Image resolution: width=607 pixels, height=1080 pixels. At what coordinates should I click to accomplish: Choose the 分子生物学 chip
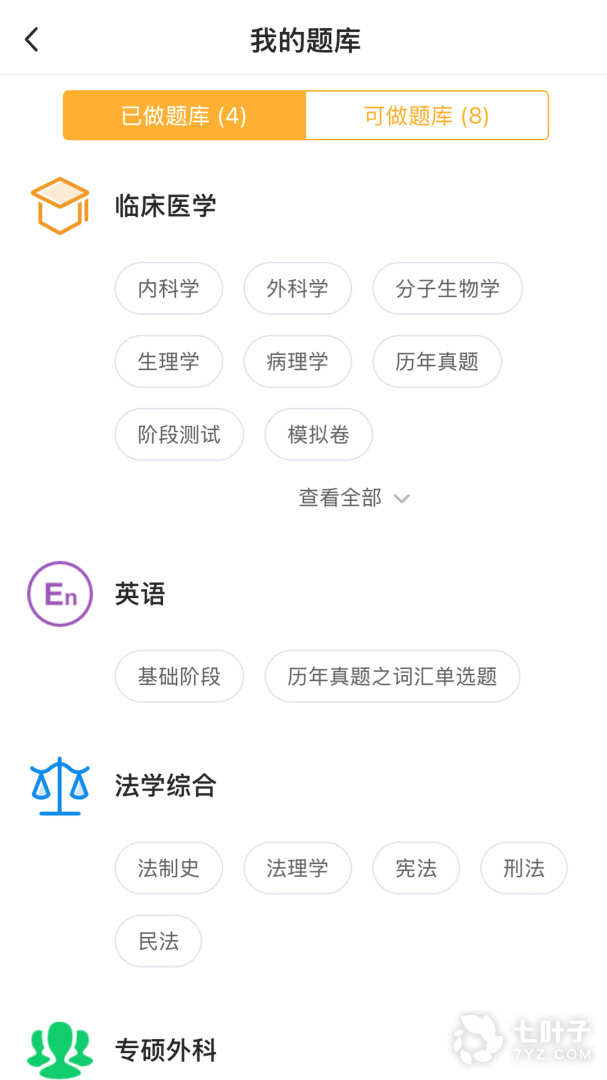pos(448,289)
